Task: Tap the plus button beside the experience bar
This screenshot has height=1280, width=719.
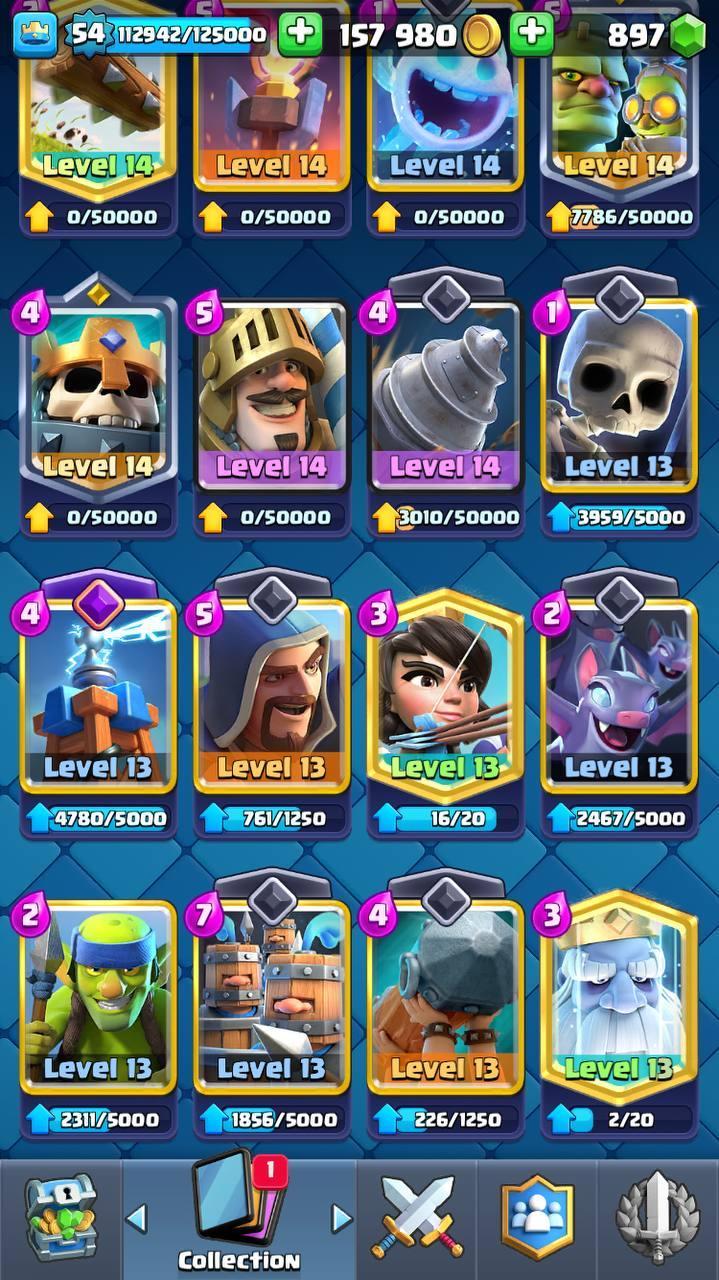Action: 299,35
